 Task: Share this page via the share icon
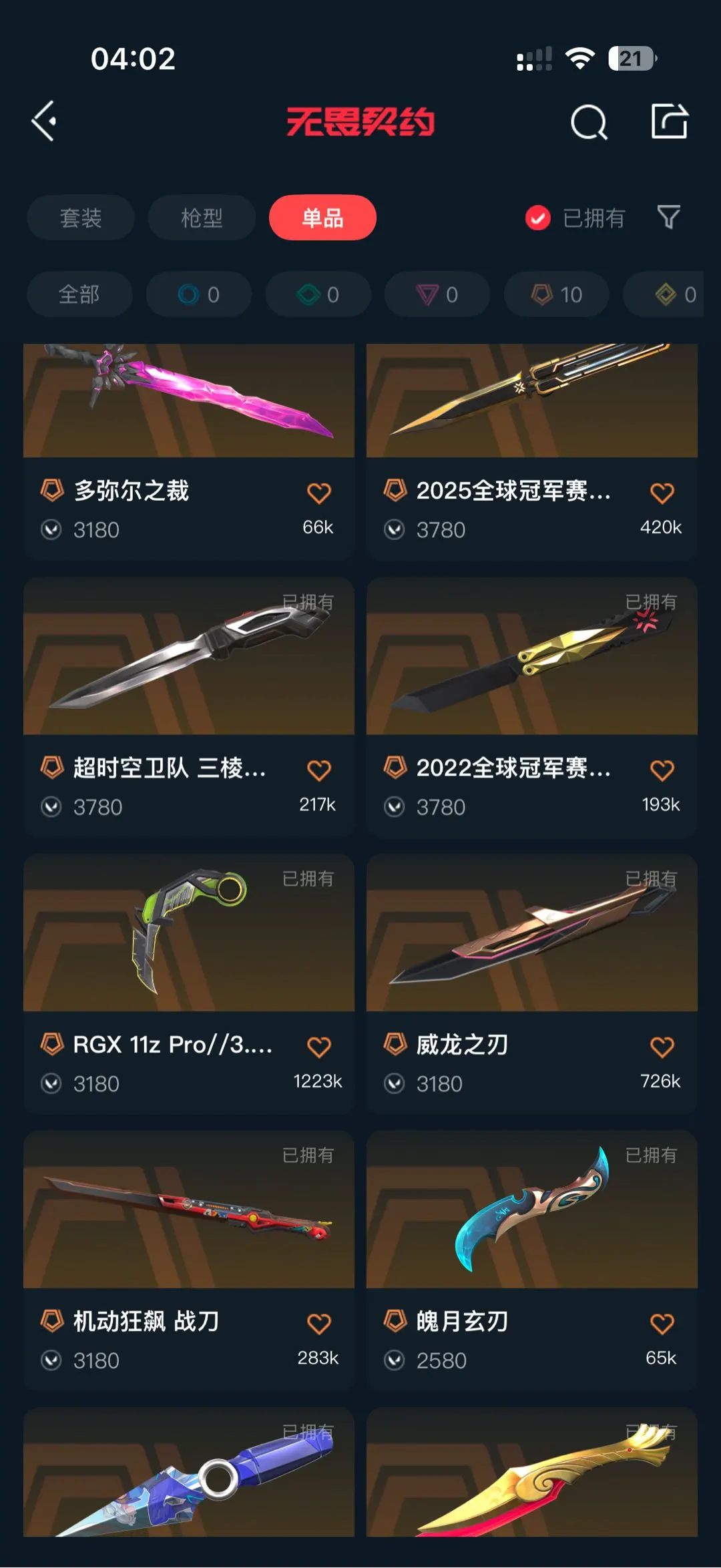tap(669, 121)
